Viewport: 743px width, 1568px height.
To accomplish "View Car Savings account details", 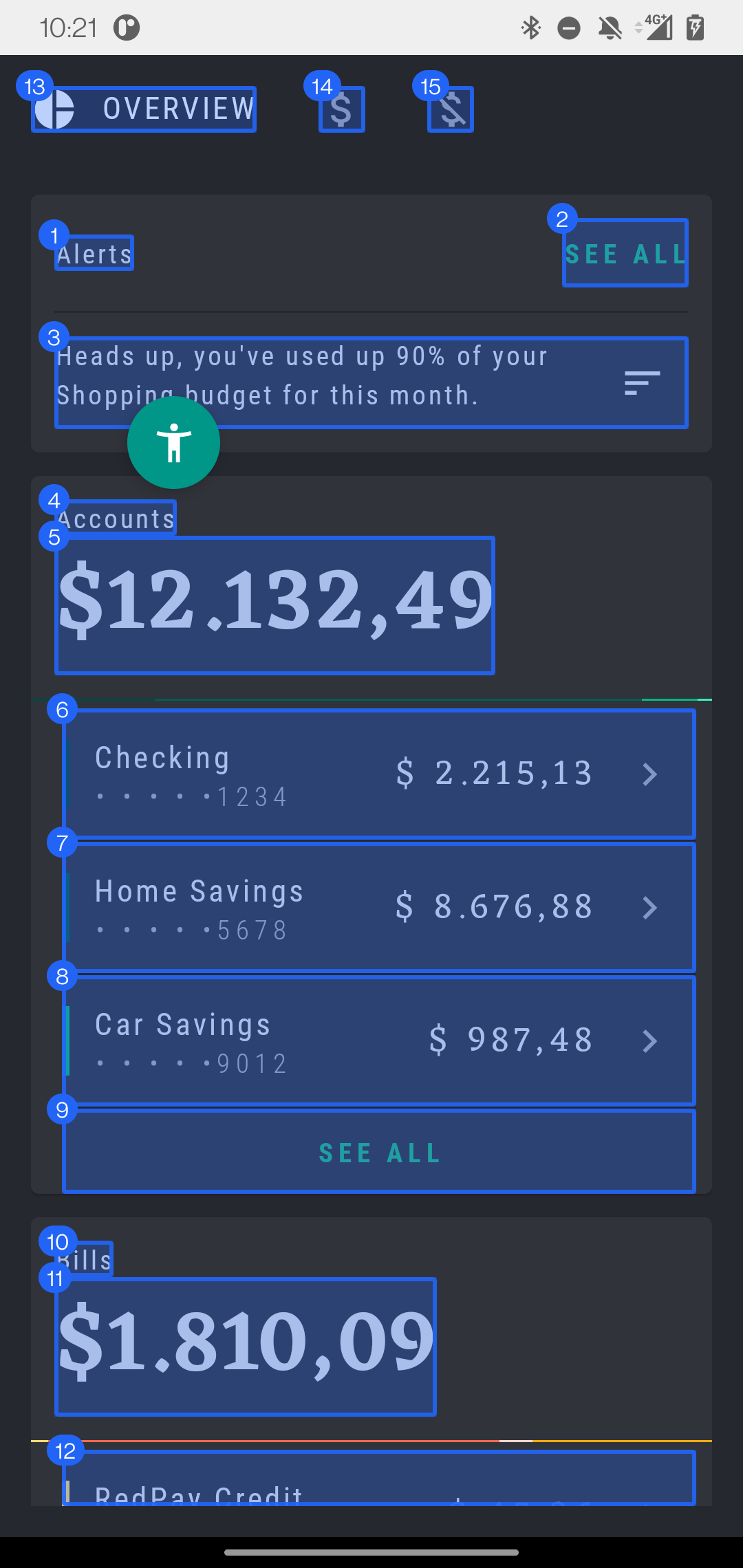I will [x=378, y=1041].
